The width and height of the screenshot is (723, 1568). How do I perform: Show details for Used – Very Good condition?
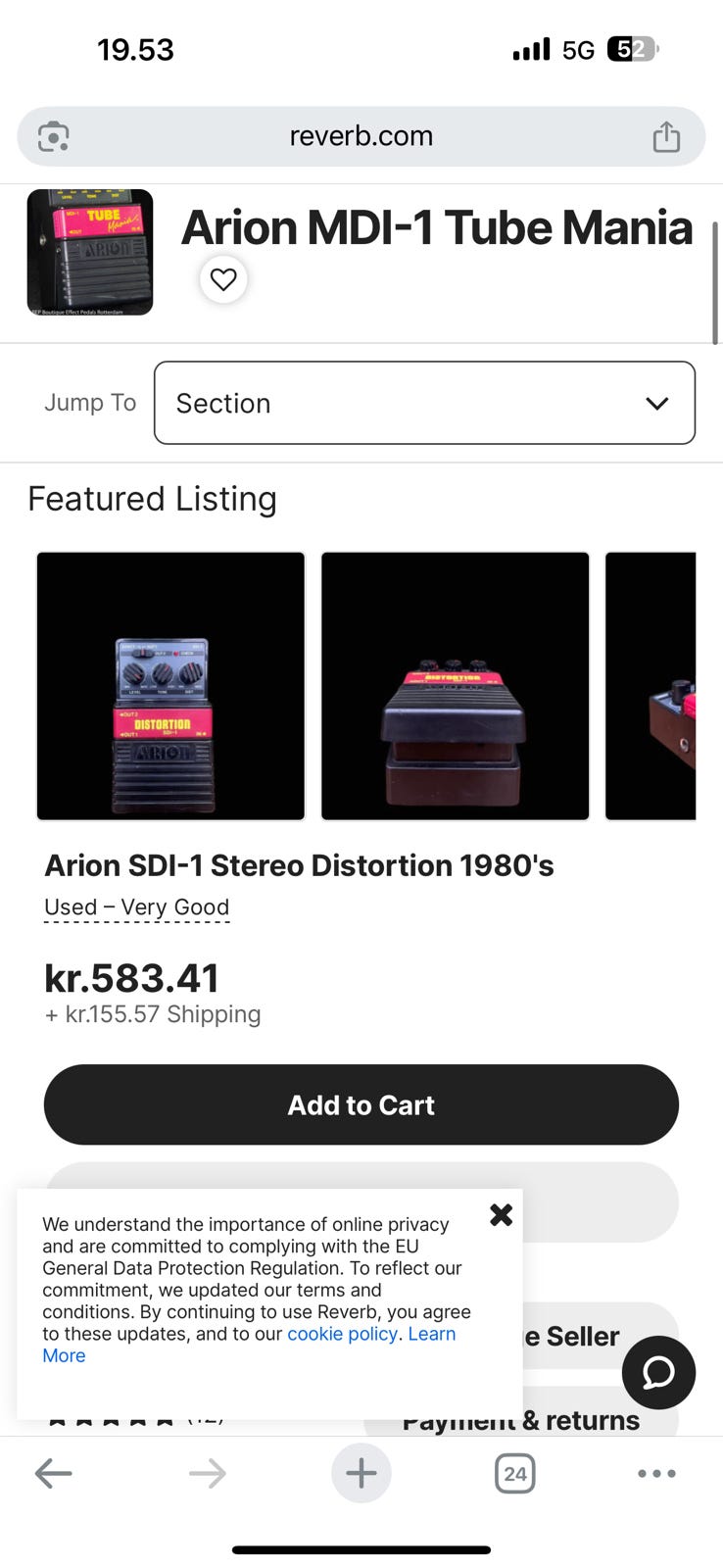(136, 907)
